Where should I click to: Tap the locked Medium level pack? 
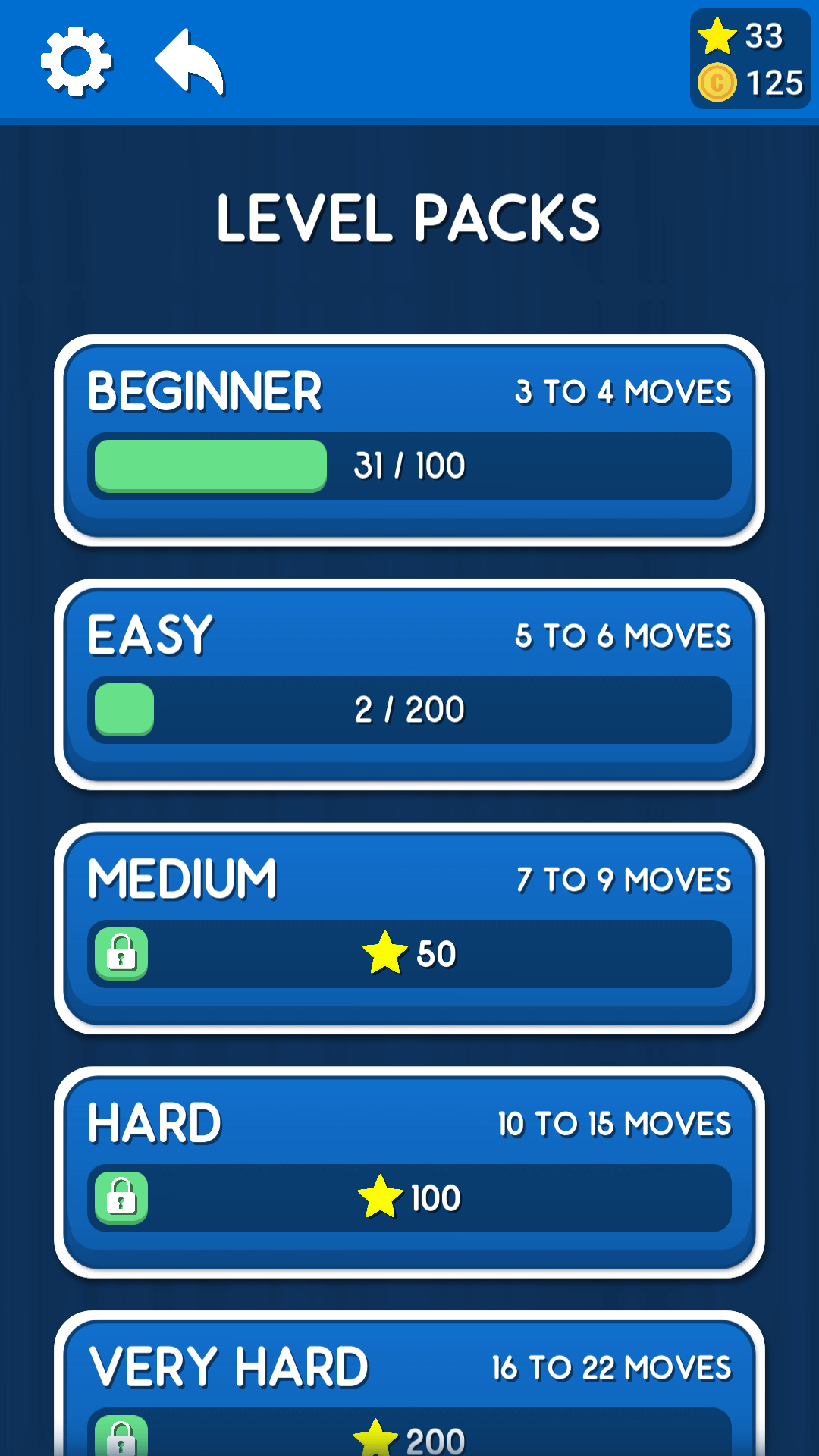(x=409, y=929)
